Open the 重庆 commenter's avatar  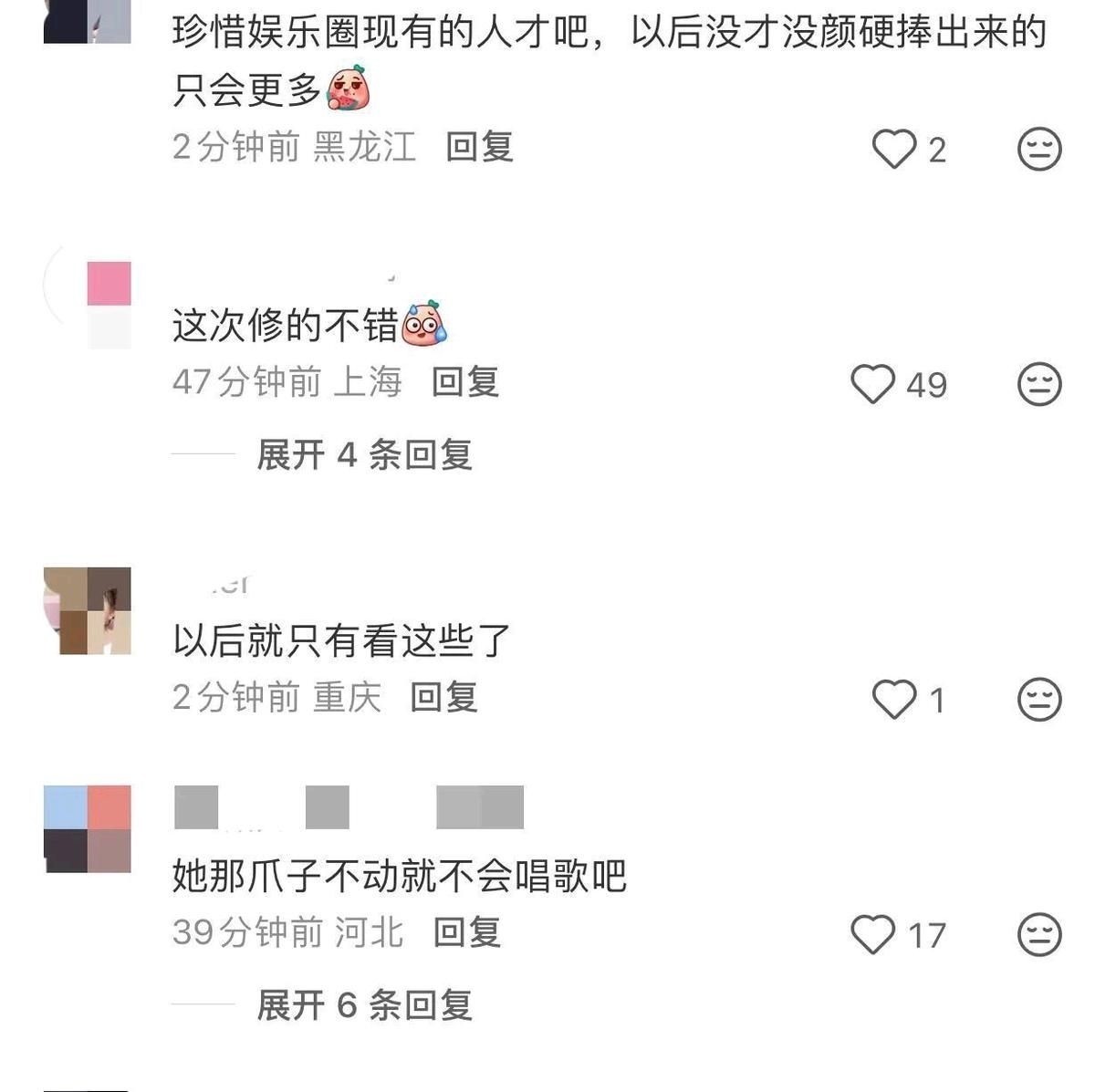pos(88,610)
